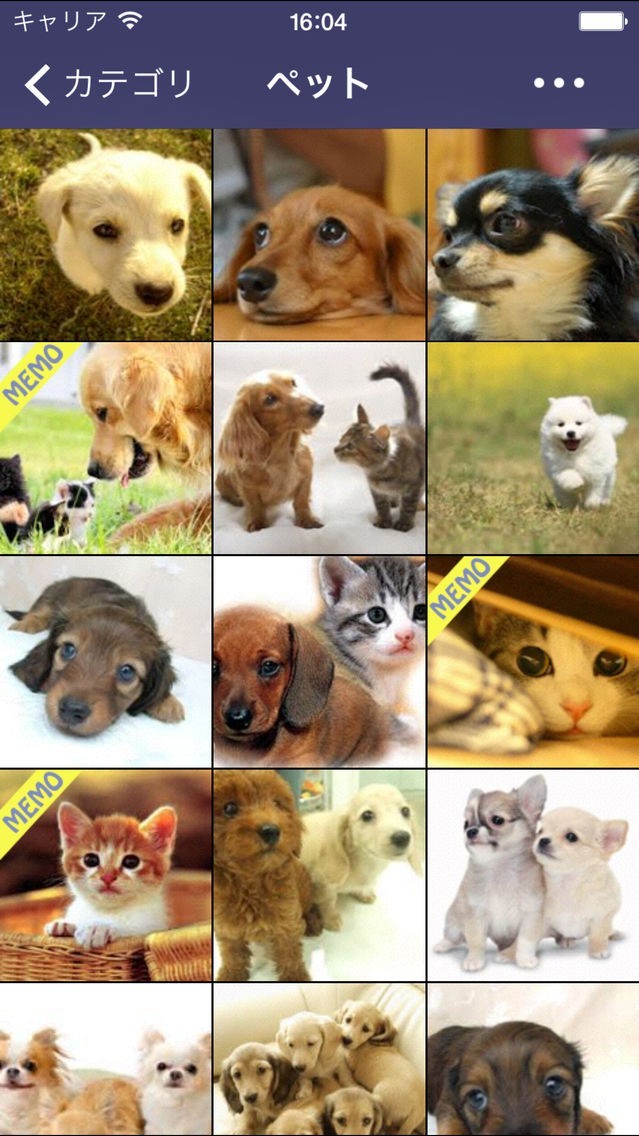Go back to カテゴリ list
Screen dimensions: 639x1136
click(108, 85)
